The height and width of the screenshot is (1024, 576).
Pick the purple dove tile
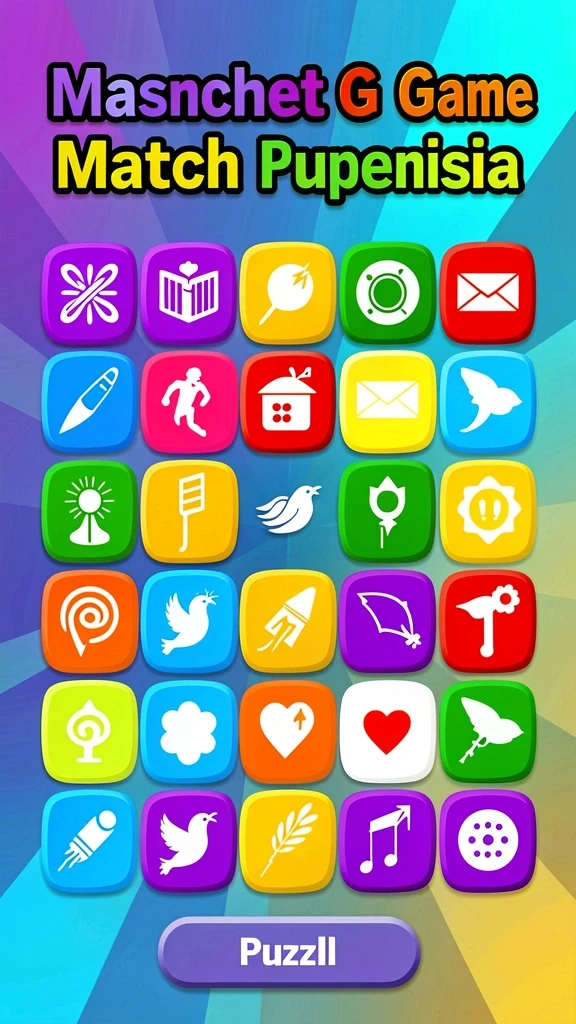coord(189,840)
